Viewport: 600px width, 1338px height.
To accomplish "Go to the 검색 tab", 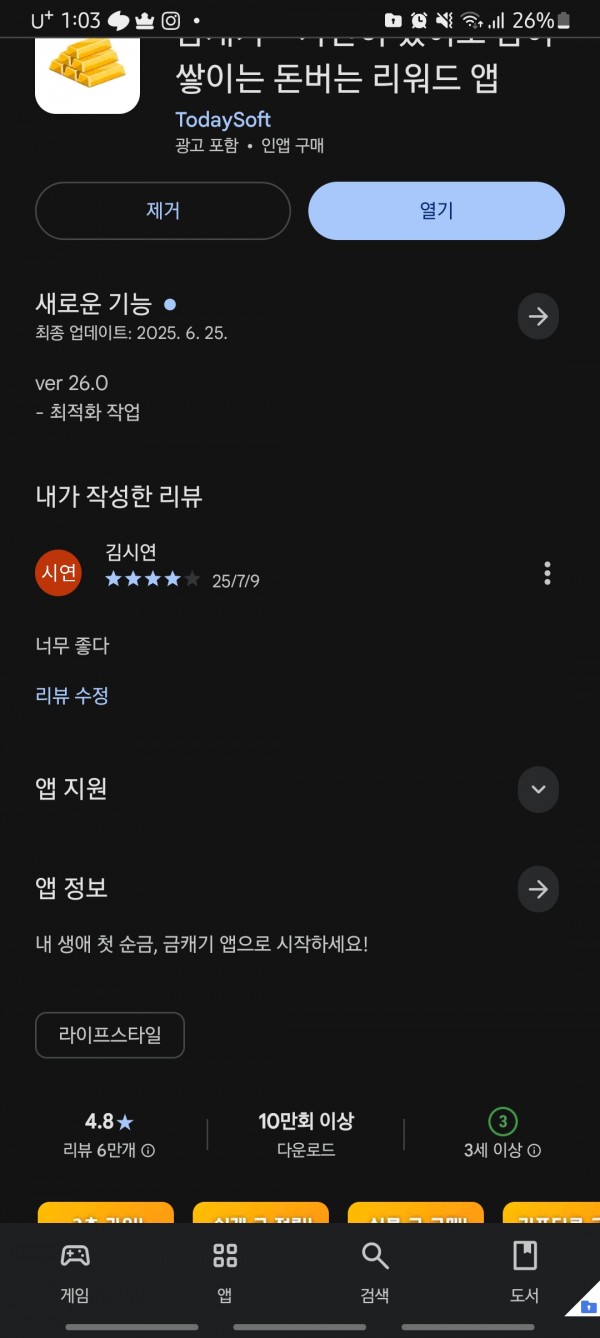I will pos(375,1272).
